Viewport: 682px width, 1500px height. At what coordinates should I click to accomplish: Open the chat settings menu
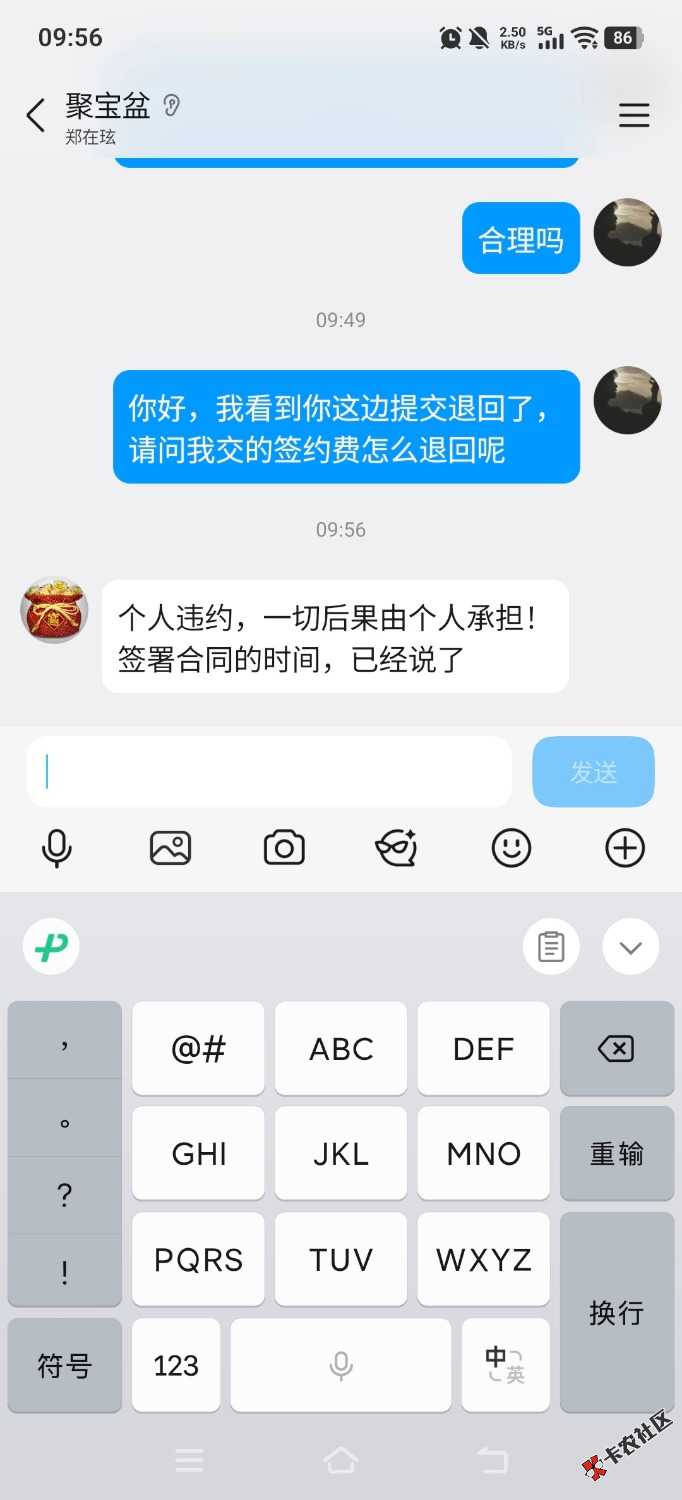point(634,115)
